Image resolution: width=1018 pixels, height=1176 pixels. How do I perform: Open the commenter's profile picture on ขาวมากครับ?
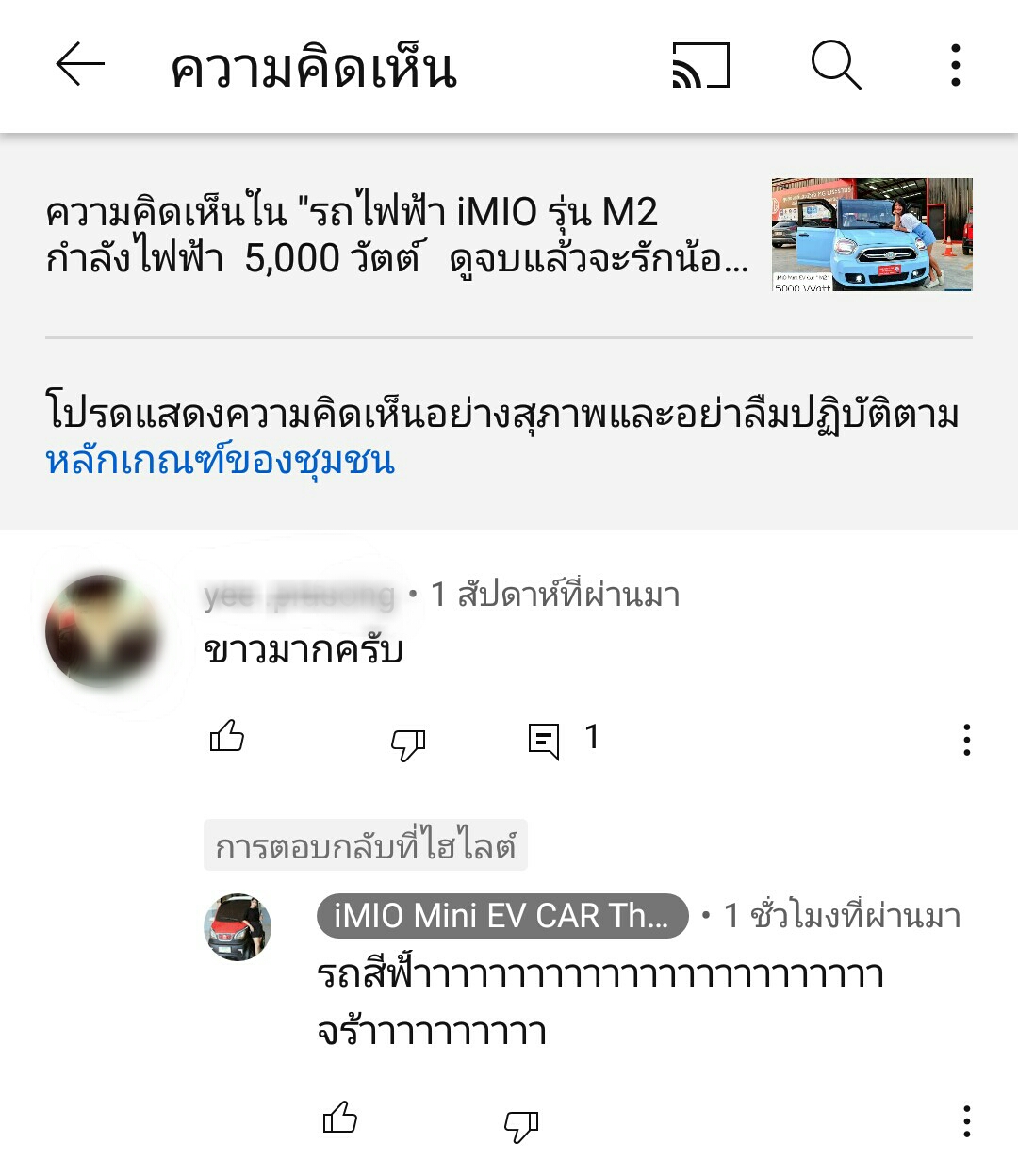click(101, 631)
